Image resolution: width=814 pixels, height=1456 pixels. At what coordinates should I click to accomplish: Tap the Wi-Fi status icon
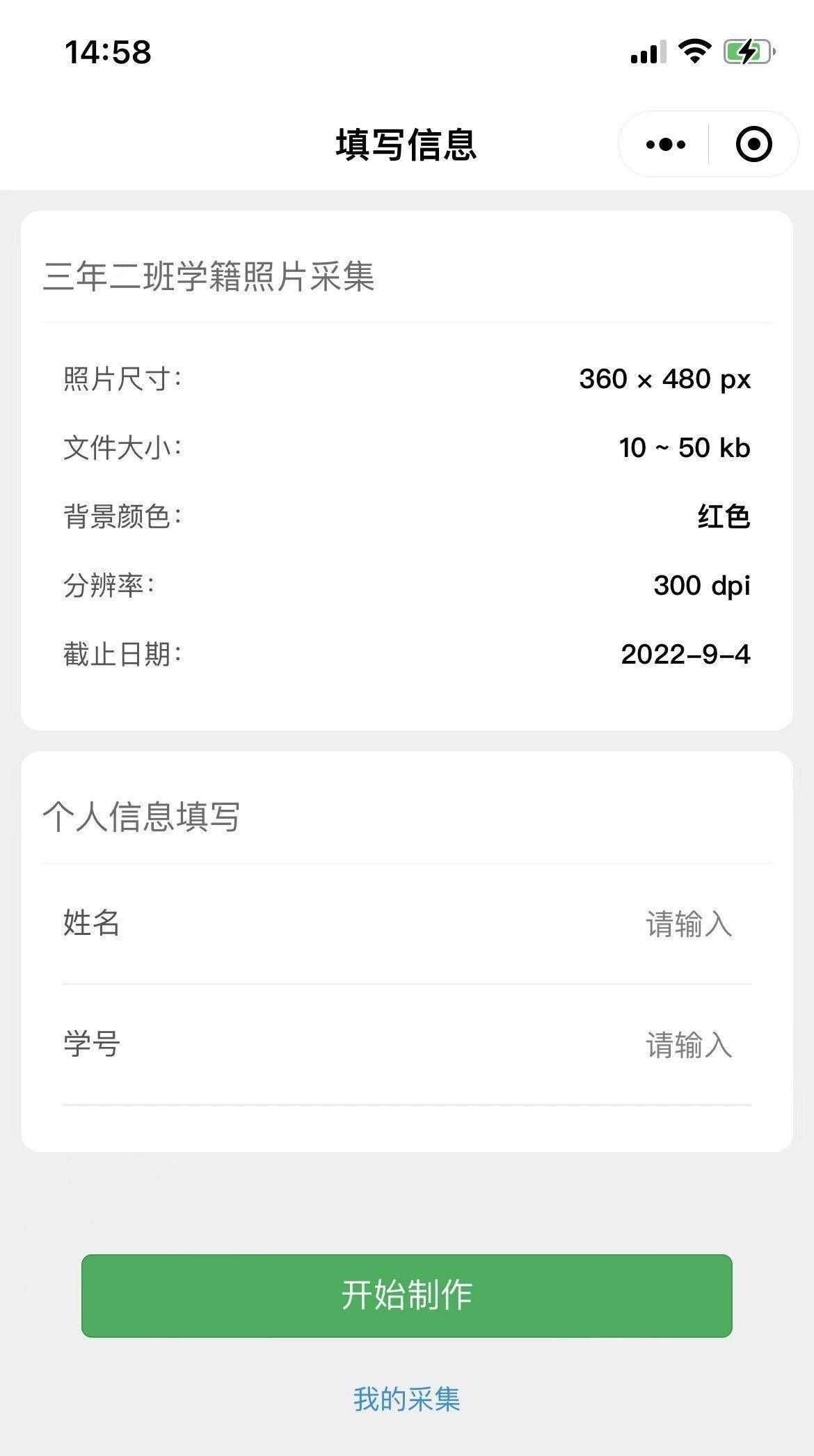695,51
